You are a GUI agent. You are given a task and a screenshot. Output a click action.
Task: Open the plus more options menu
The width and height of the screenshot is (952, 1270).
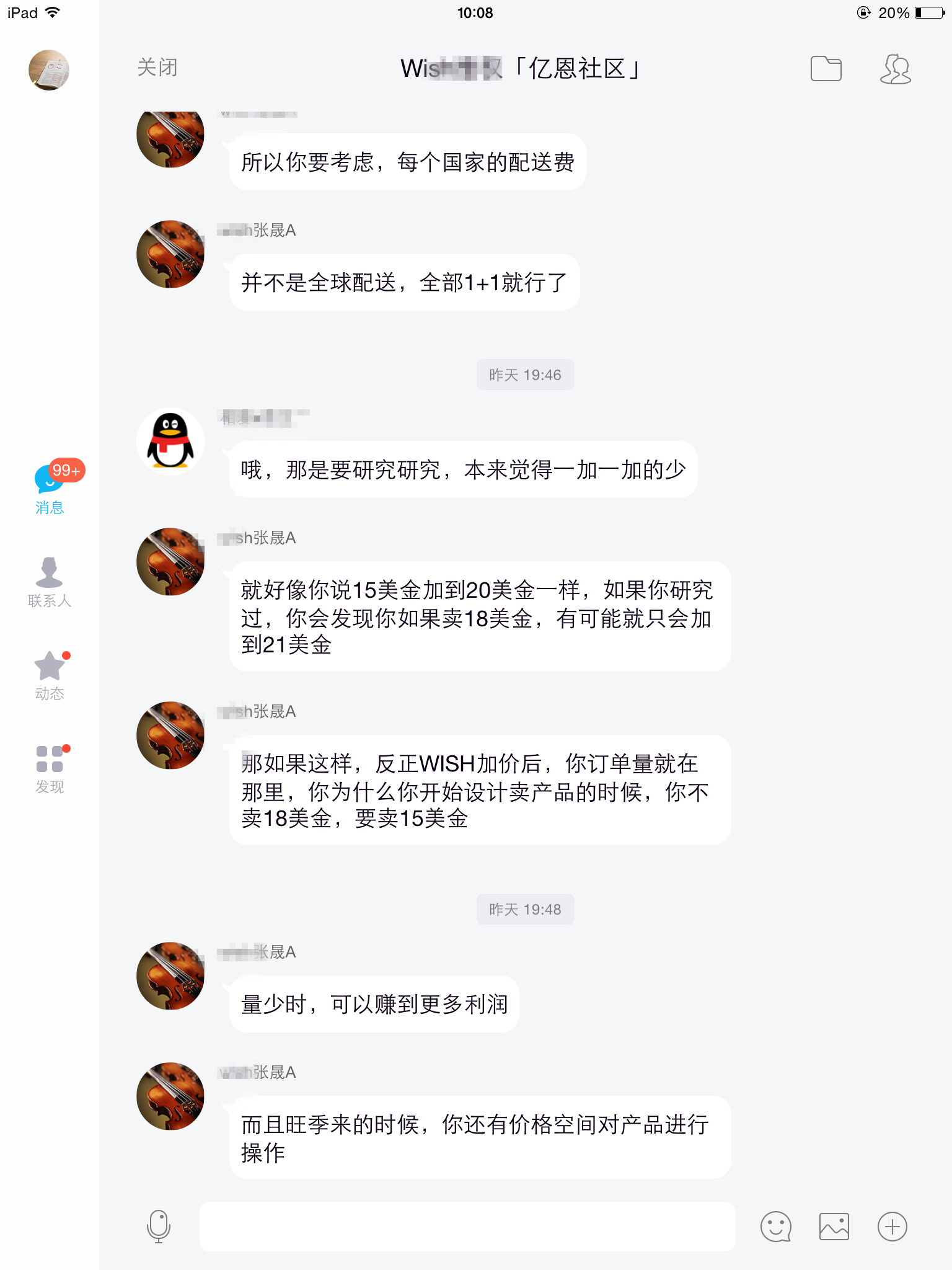(x=892, y=1226)
